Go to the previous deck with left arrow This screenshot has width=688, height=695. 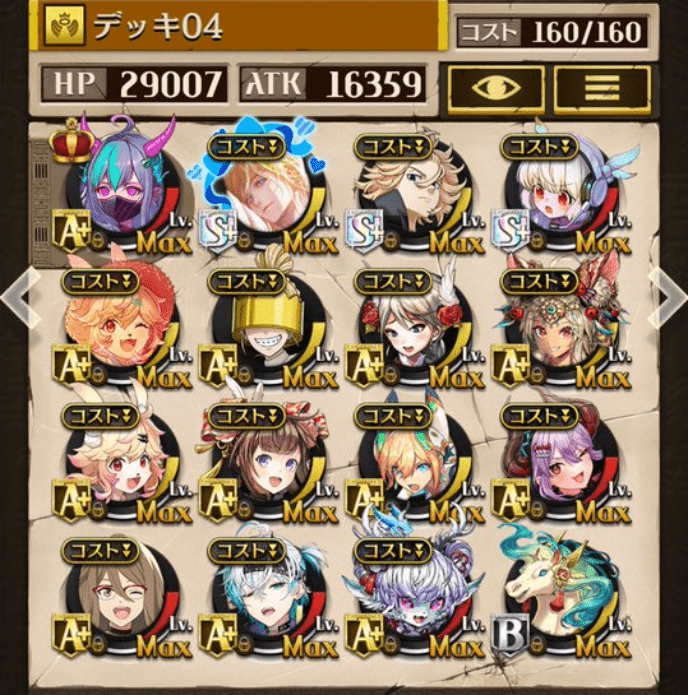[x=20, y=297]
